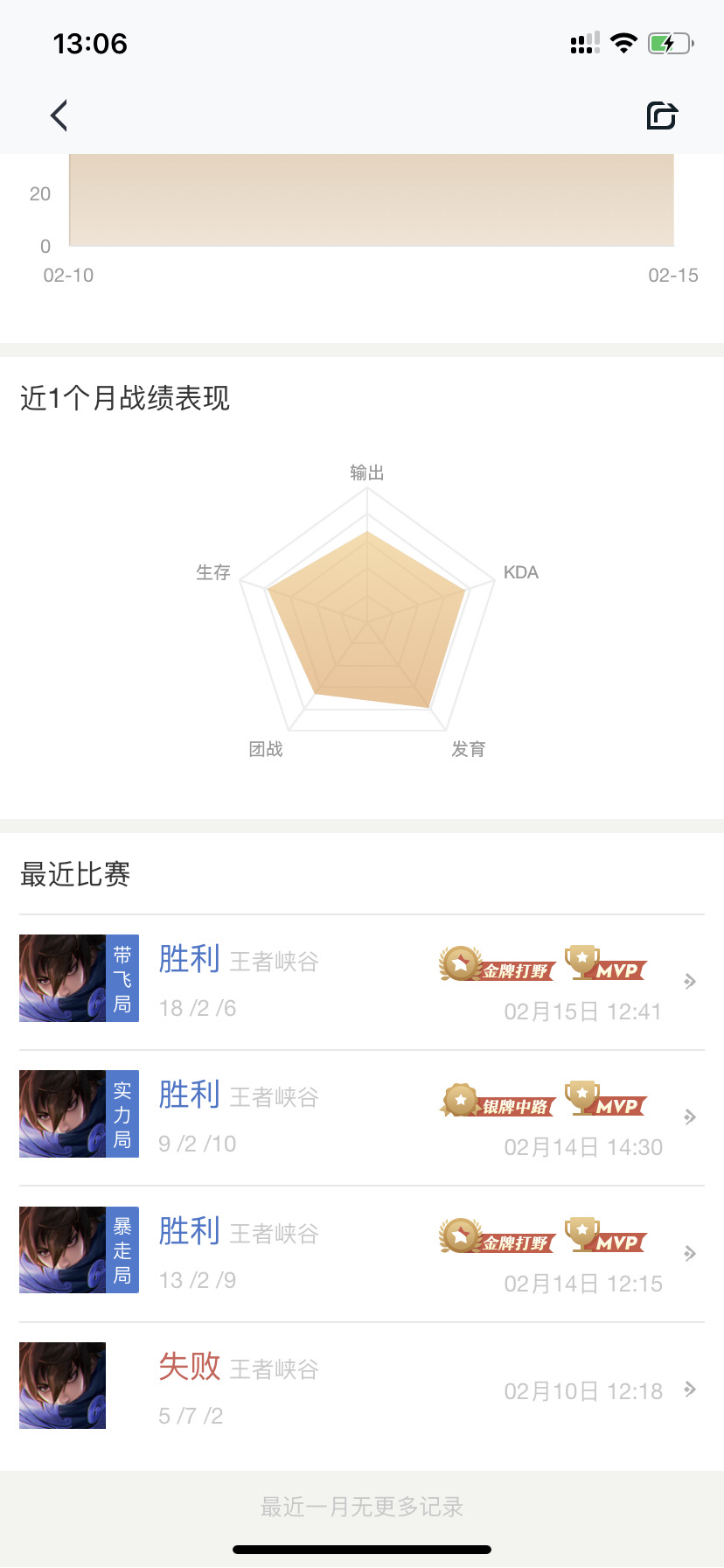724x1568 pixels.
Task: View the 02月14日 14:30 match details
Action: 362,1117
